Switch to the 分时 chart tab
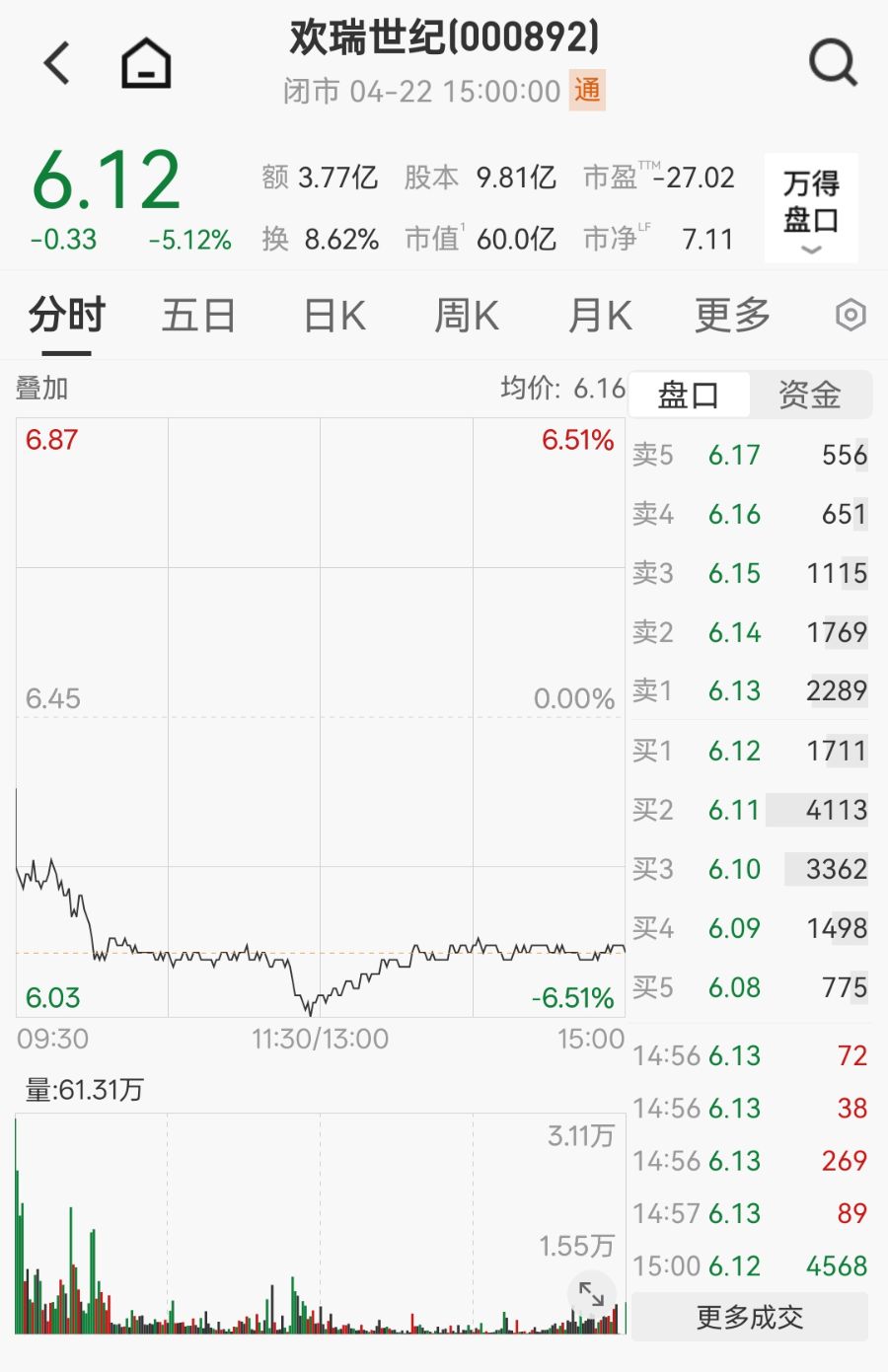This screenshot has height=1372, width=888. click(67, 316)
